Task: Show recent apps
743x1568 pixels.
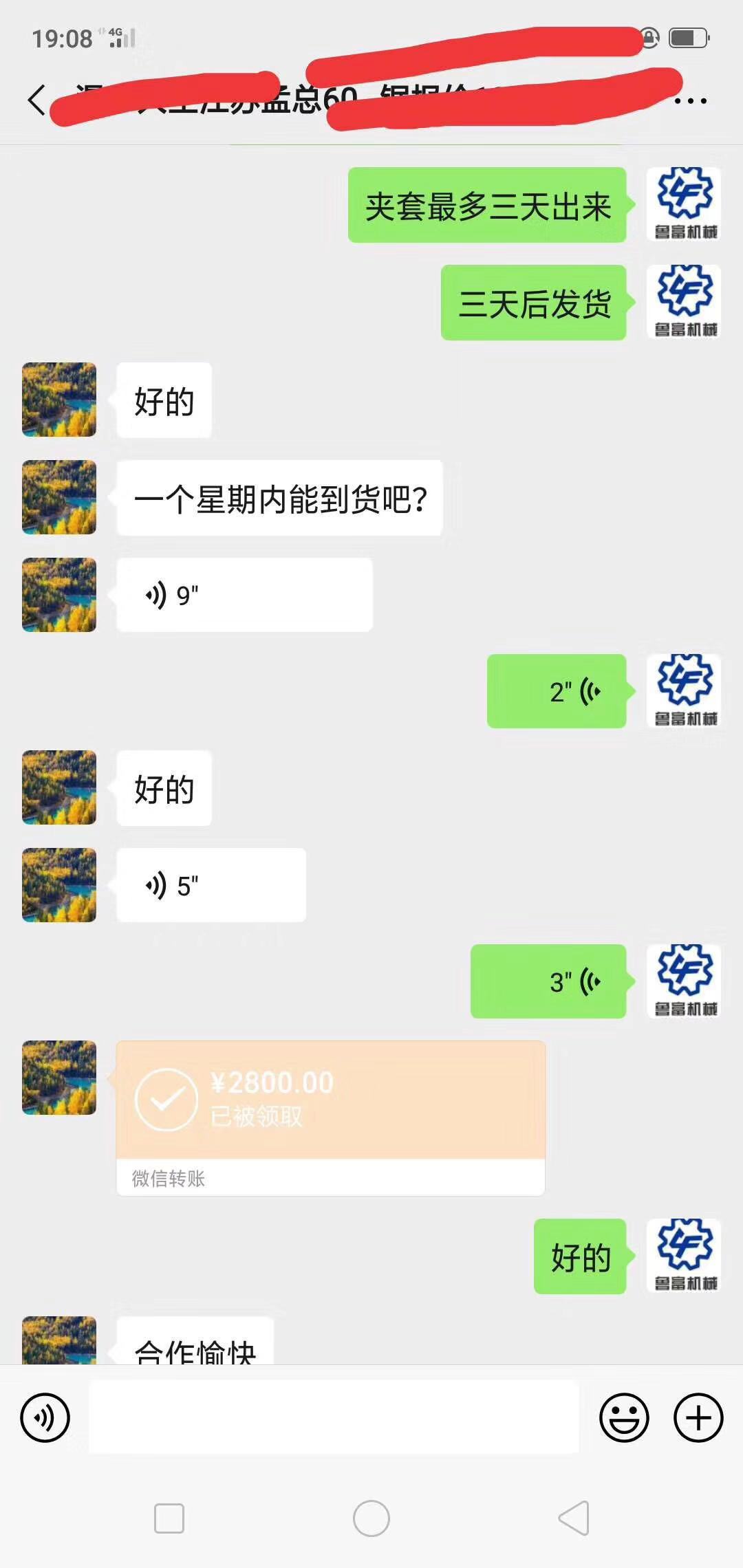Action: click(x=169, y=1518)
